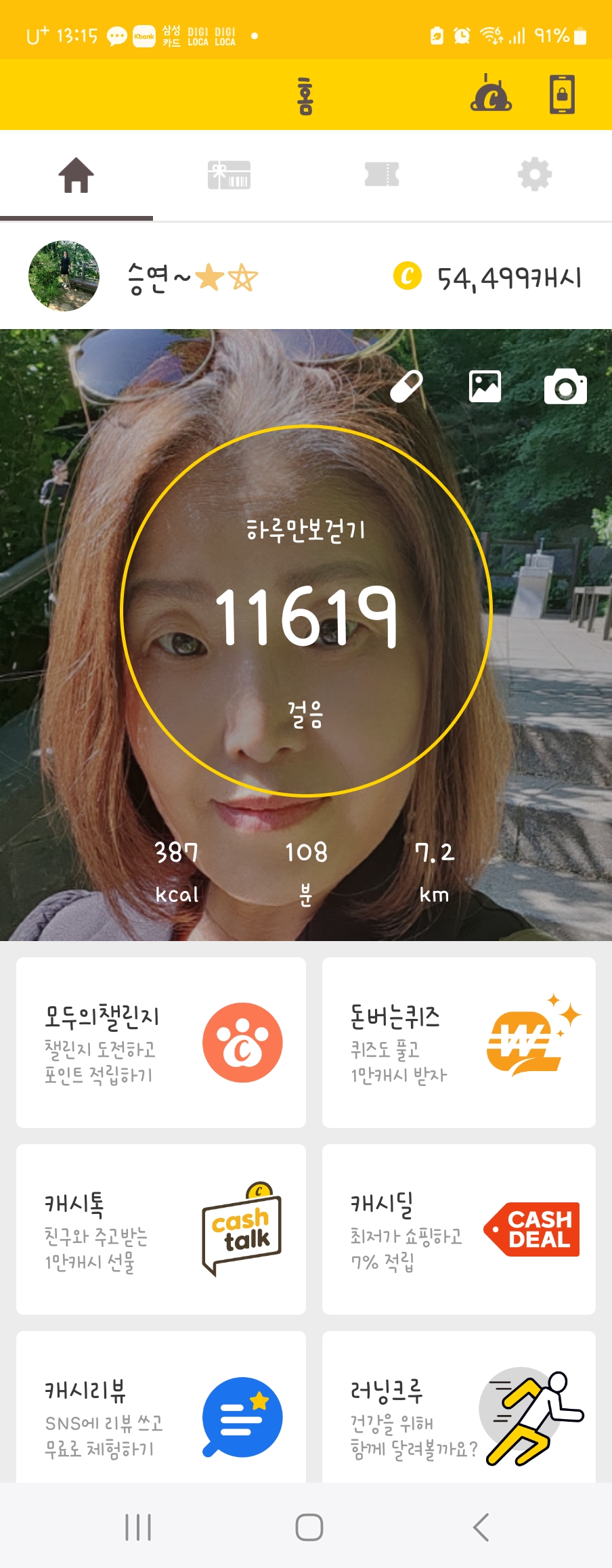This screenshot has width=612, height=1568.
Task: Open the profile picture
Action: click(64, 276)
